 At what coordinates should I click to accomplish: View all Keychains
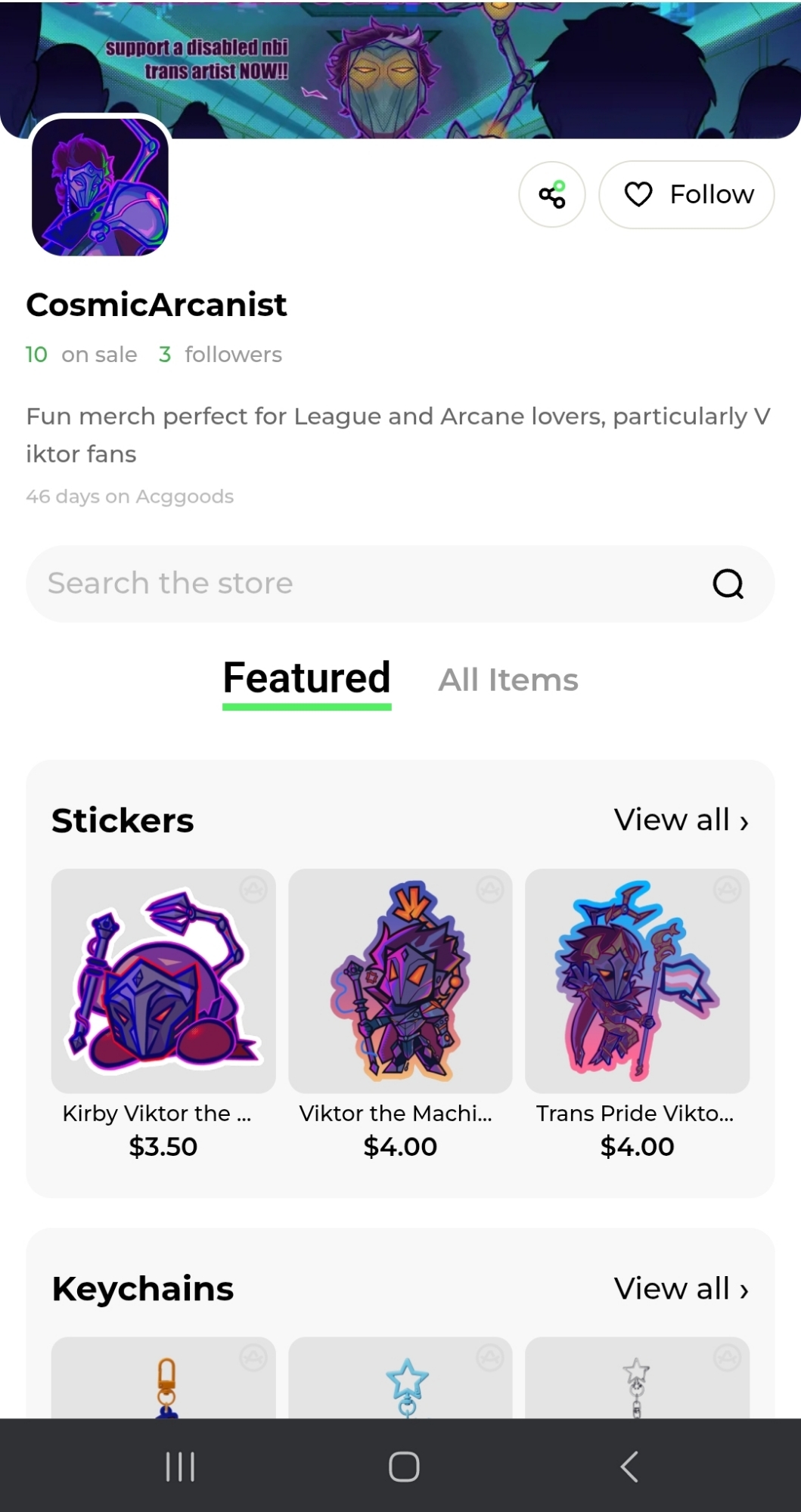pos(681,1289)
